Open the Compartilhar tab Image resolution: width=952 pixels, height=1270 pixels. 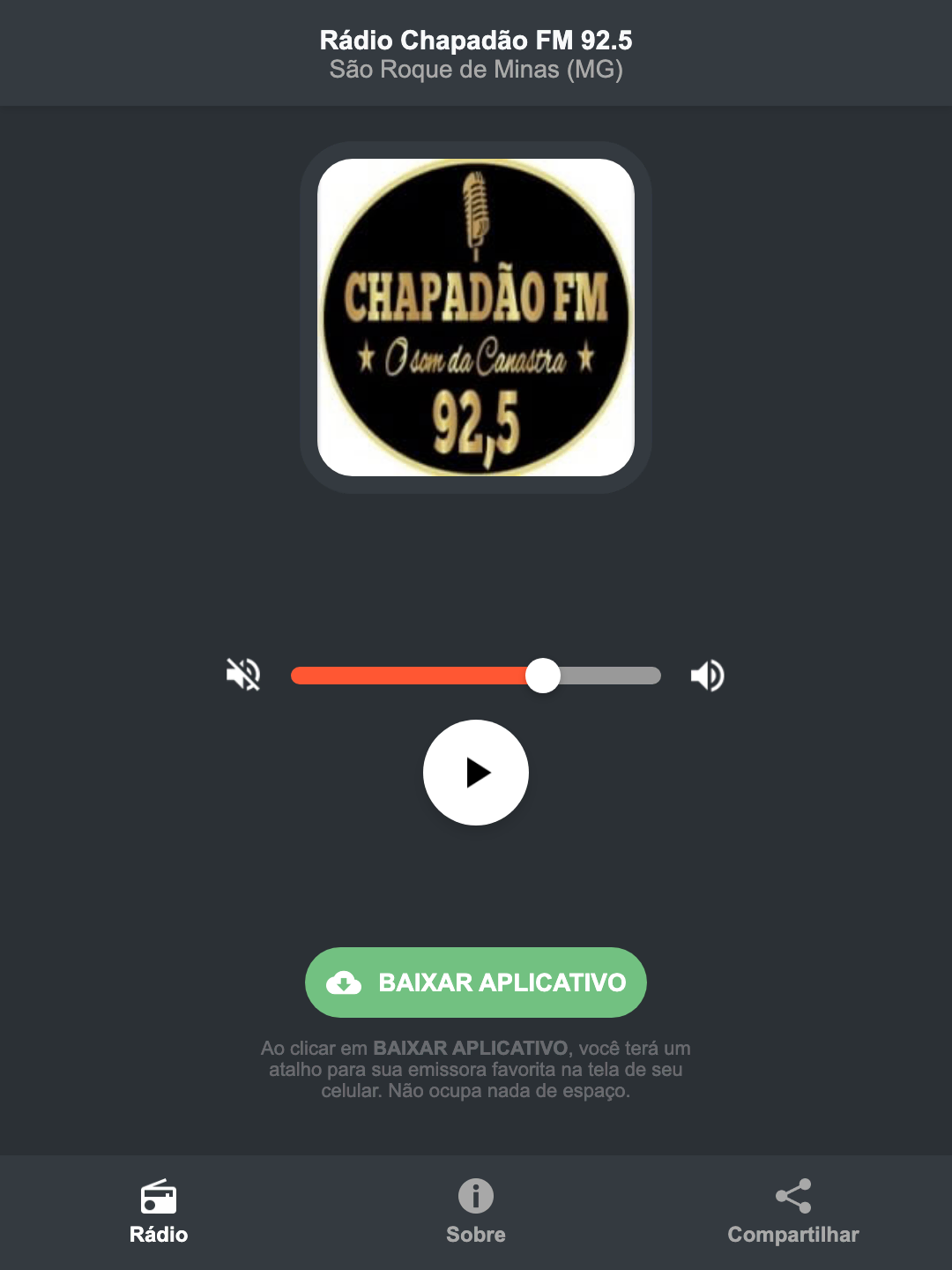pyautogui.click(x=792, y=1217)
